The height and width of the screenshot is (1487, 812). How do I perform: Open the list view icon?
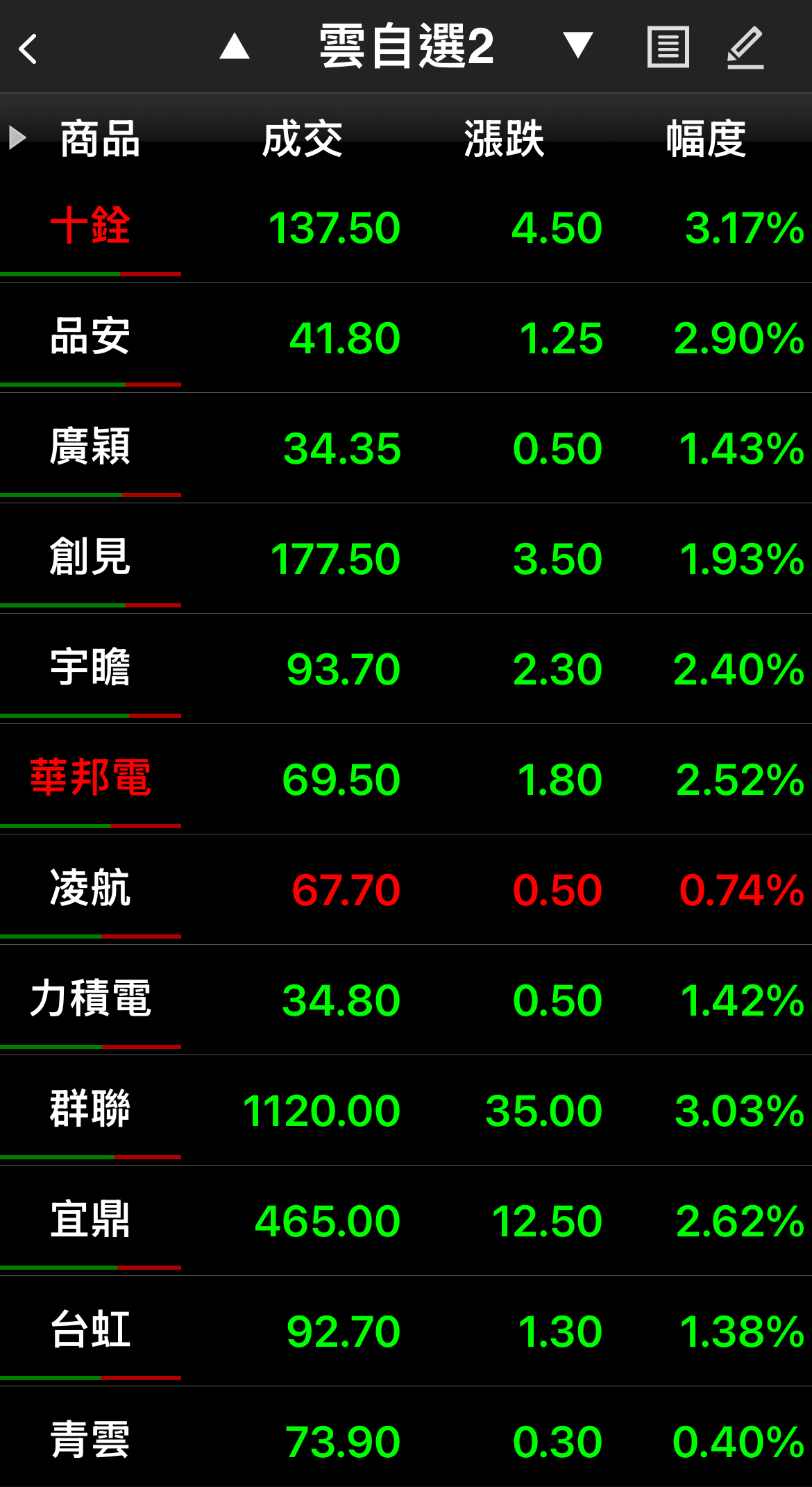[668, 47]
